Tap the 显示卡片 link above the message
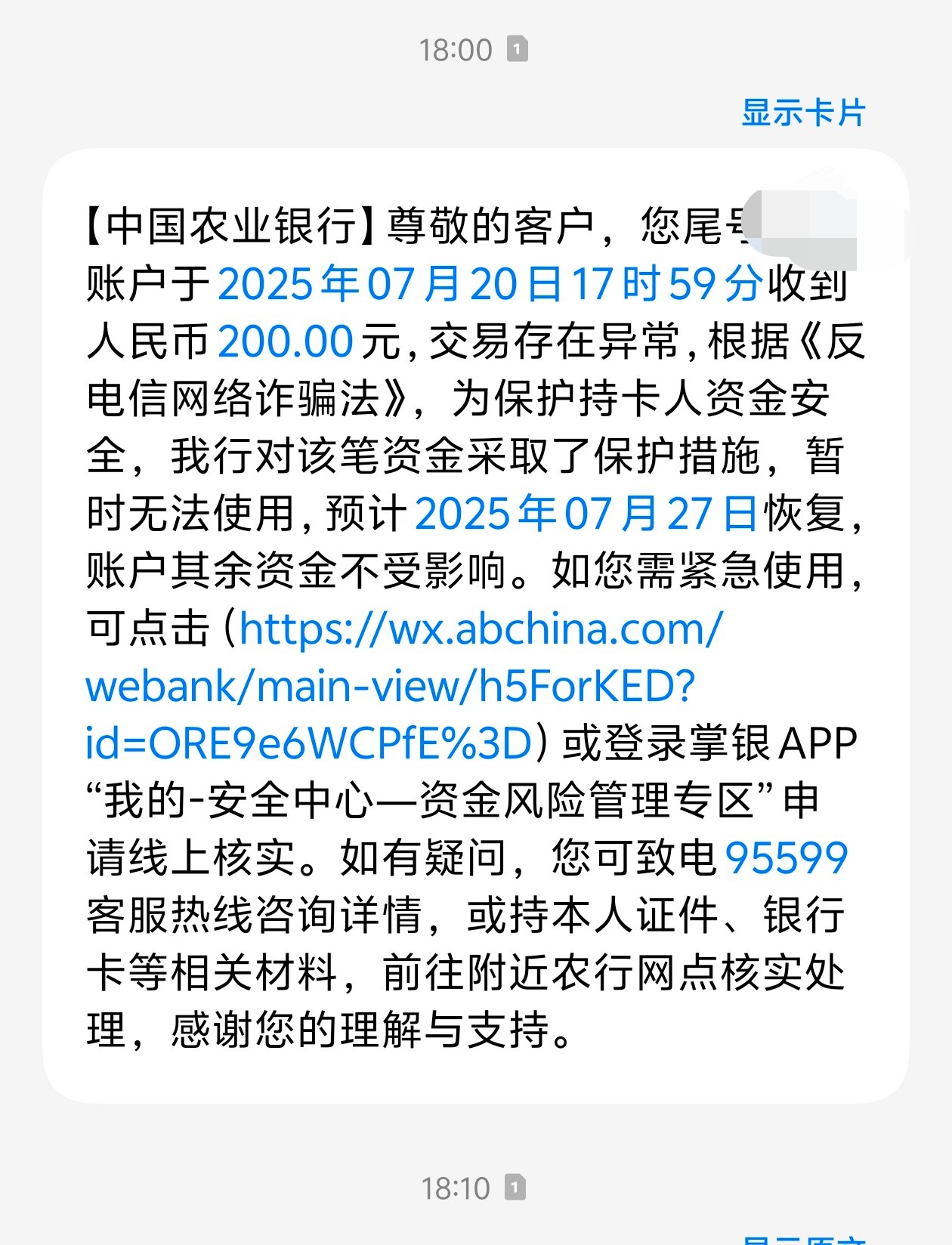The height and width of the screenshot is (1245, 952). [x=803, y=113]
